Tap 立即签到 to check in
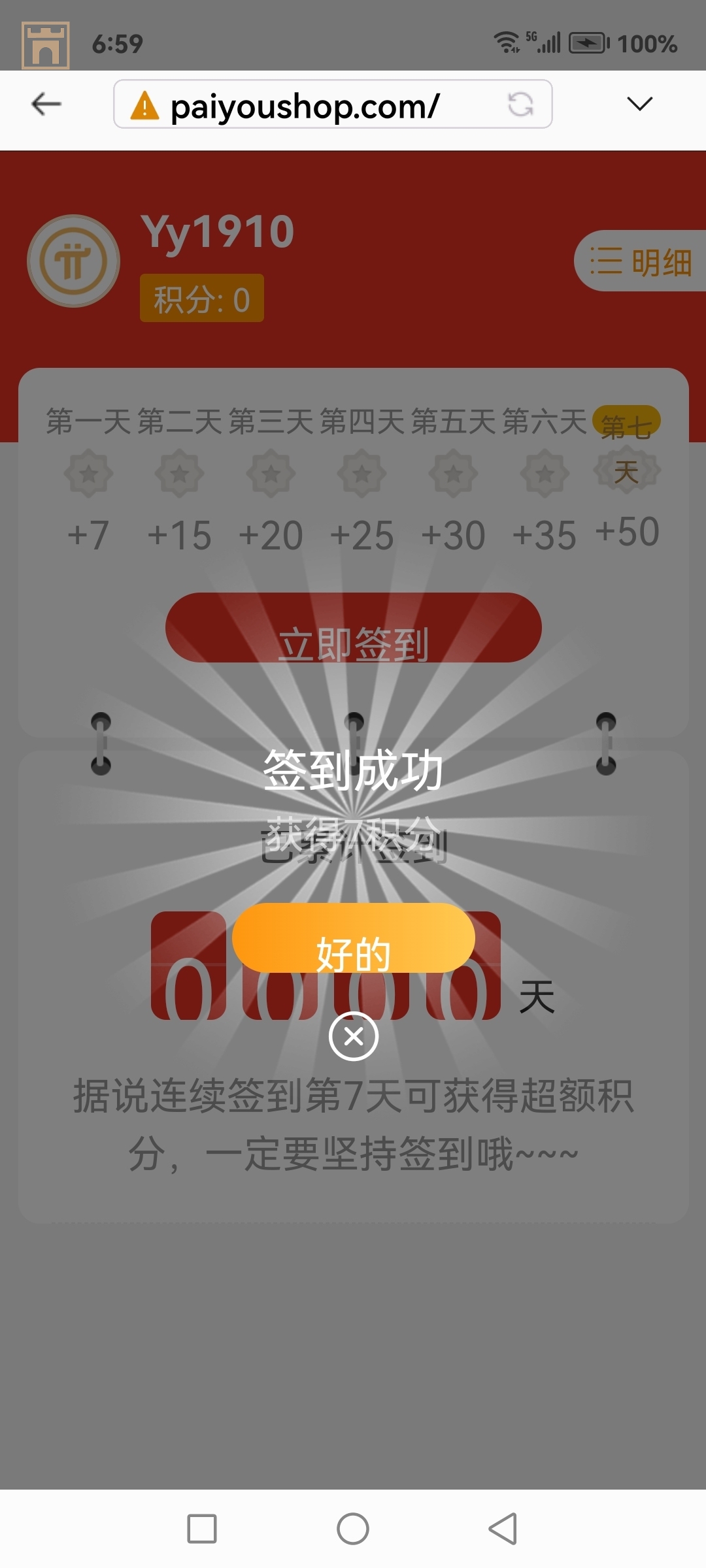 coord(353,628)
